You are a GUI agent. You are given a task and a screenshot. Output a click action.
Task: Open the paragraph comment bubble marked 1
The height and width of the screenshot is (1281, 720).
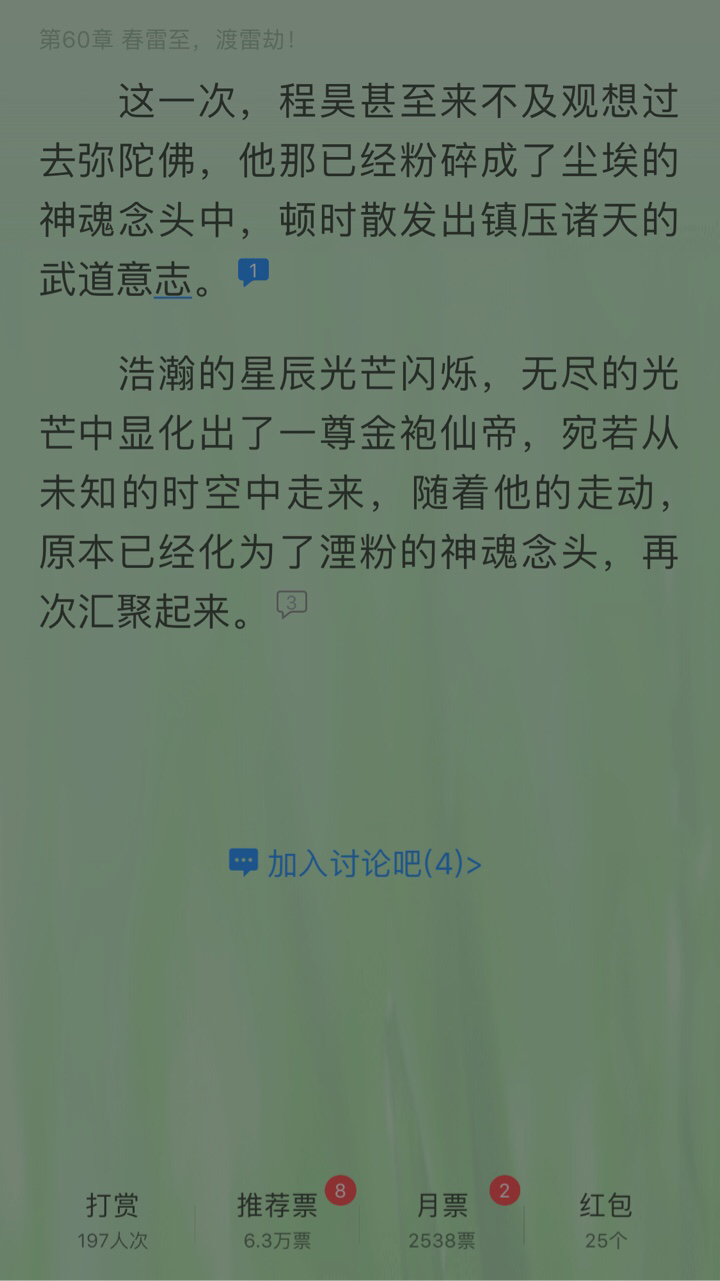coord(253,272)
